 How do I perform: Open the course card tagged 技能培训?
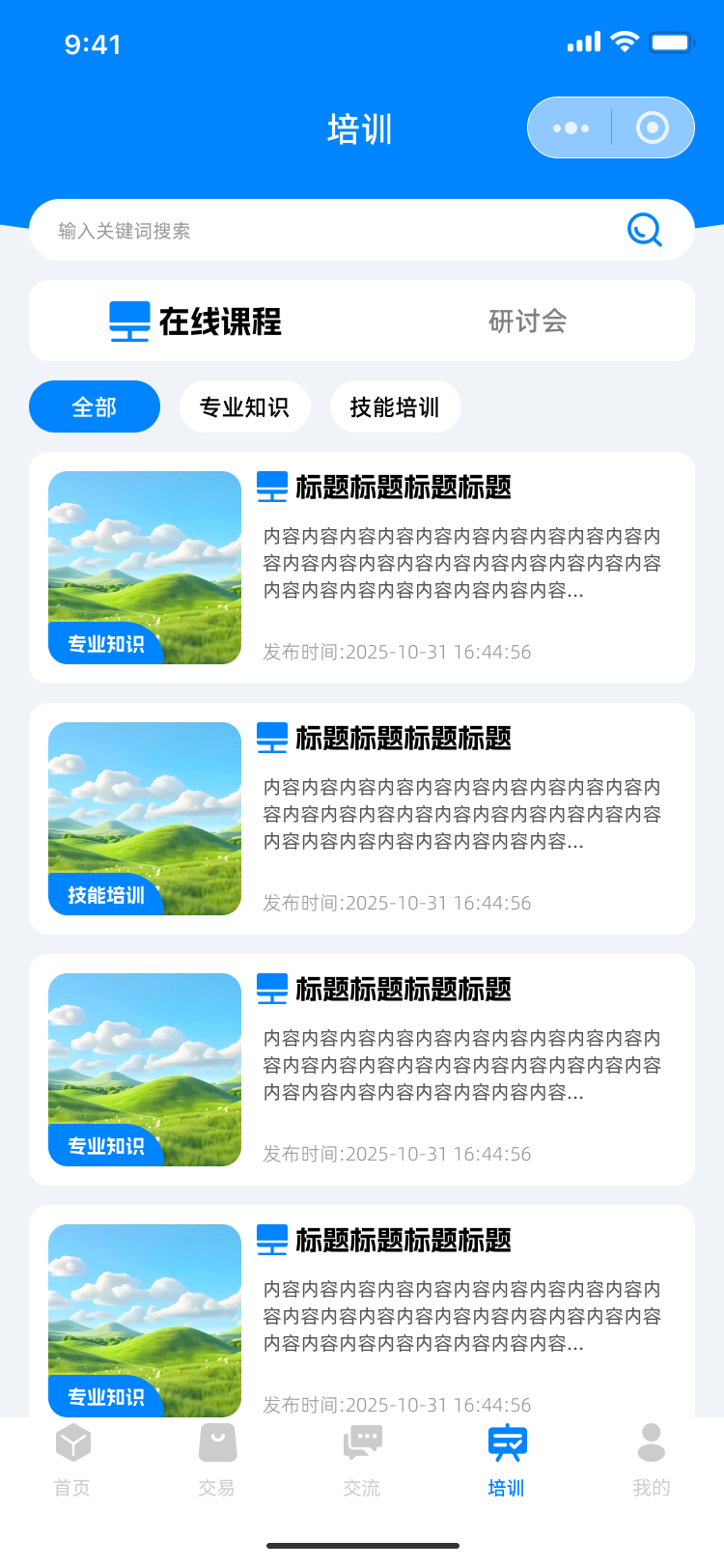click(362, 819)
